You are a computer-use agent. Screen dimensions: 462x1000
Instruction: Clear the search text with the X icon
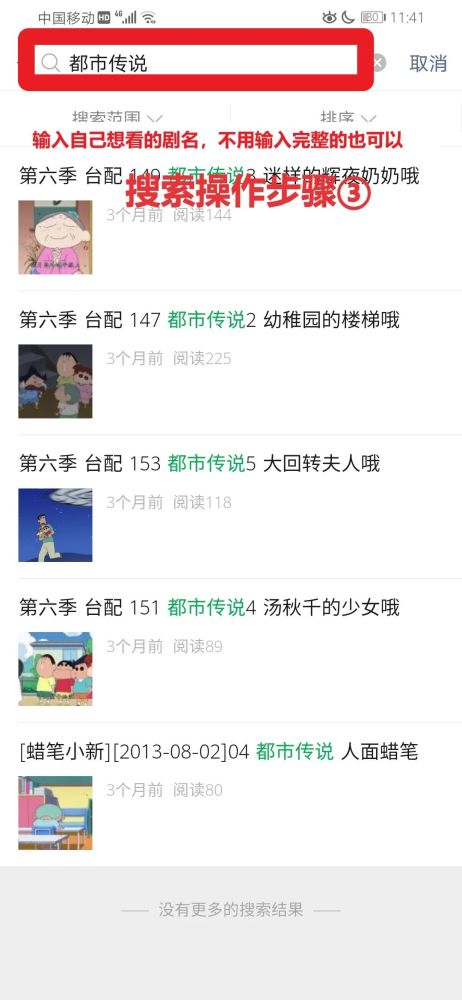point(379,62)
